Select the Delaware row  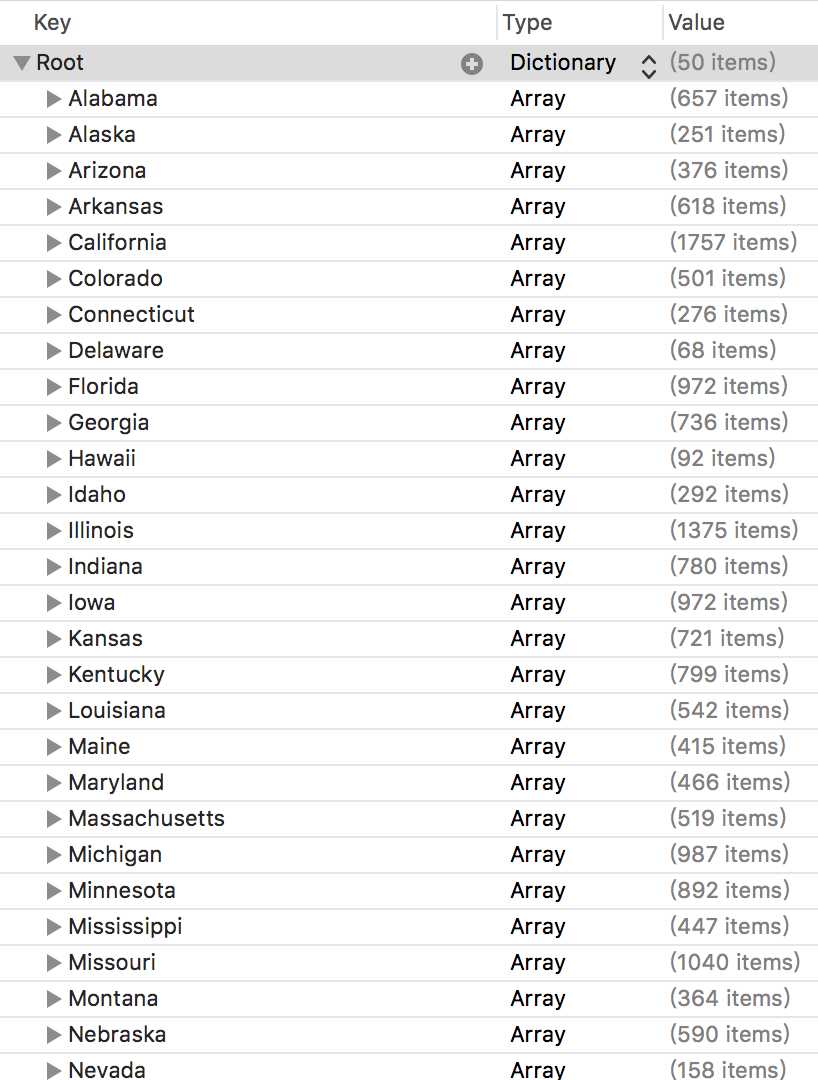[115, 351]
